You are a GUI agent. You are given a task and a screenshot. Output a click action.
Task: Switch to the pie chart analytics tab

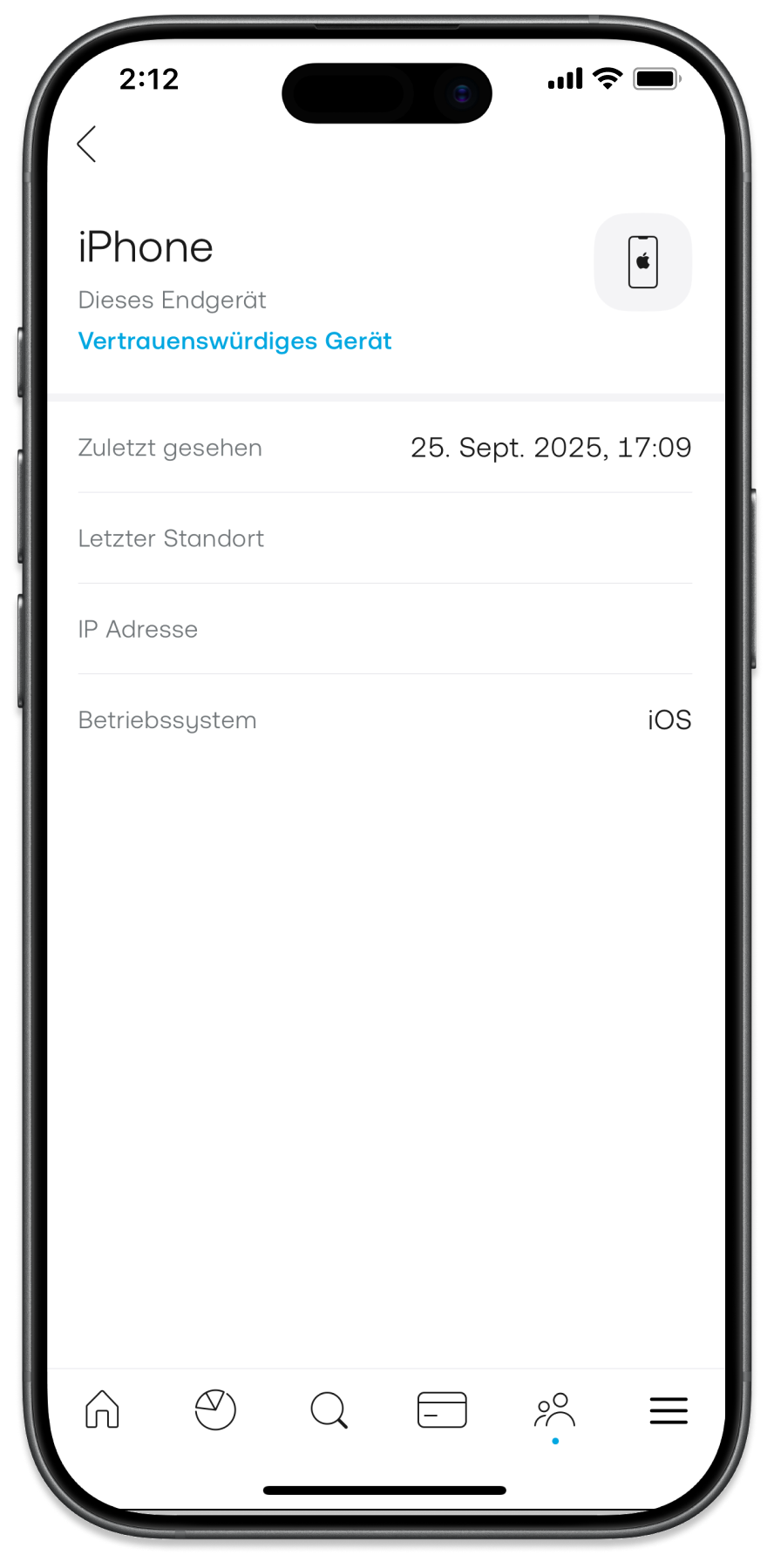(215, 1409)
